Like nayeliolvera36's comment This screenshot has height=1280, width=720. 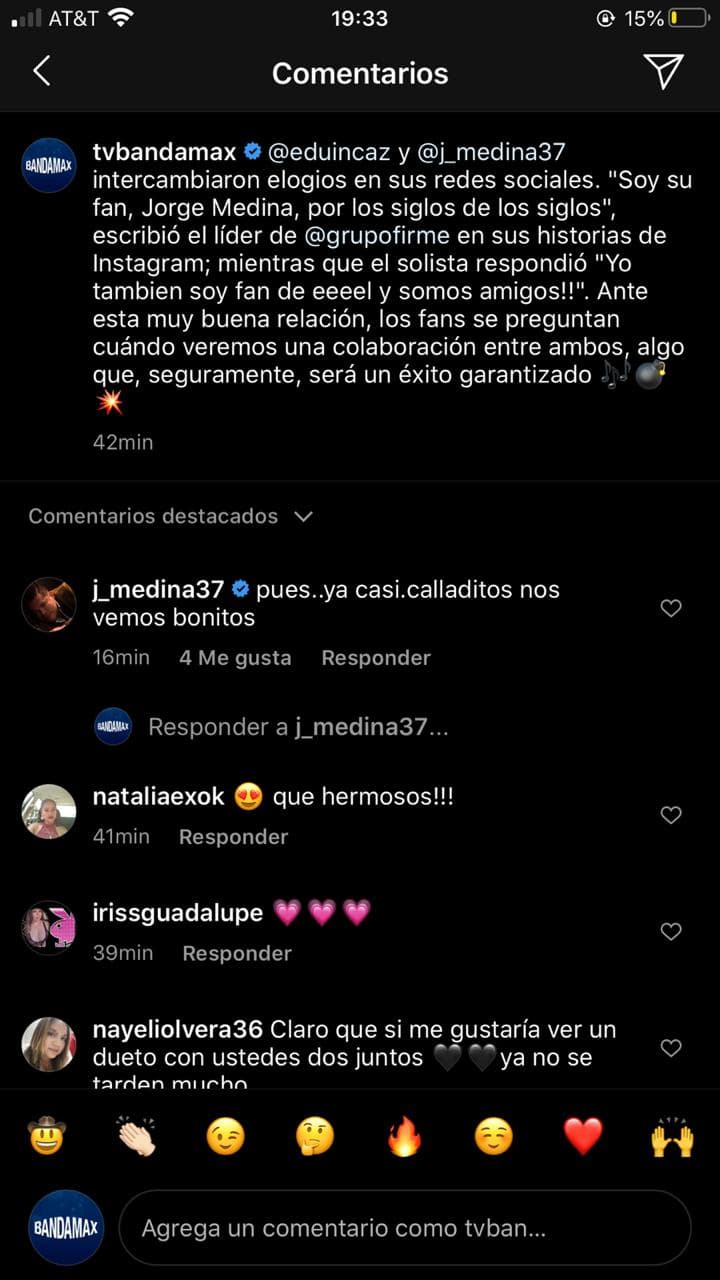click(671, 1048)
